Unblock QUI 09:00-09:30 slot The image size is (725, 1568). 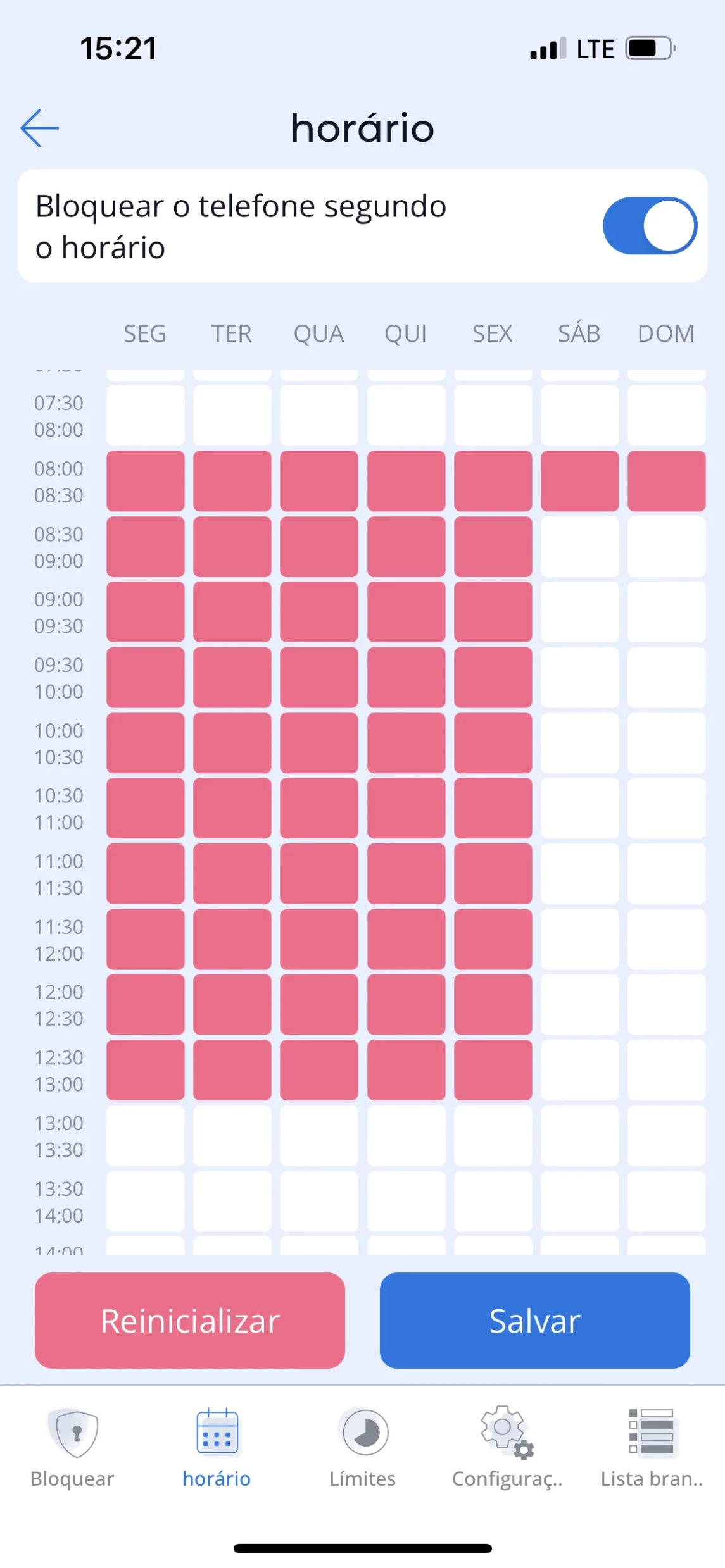click(x=406, y=612)
